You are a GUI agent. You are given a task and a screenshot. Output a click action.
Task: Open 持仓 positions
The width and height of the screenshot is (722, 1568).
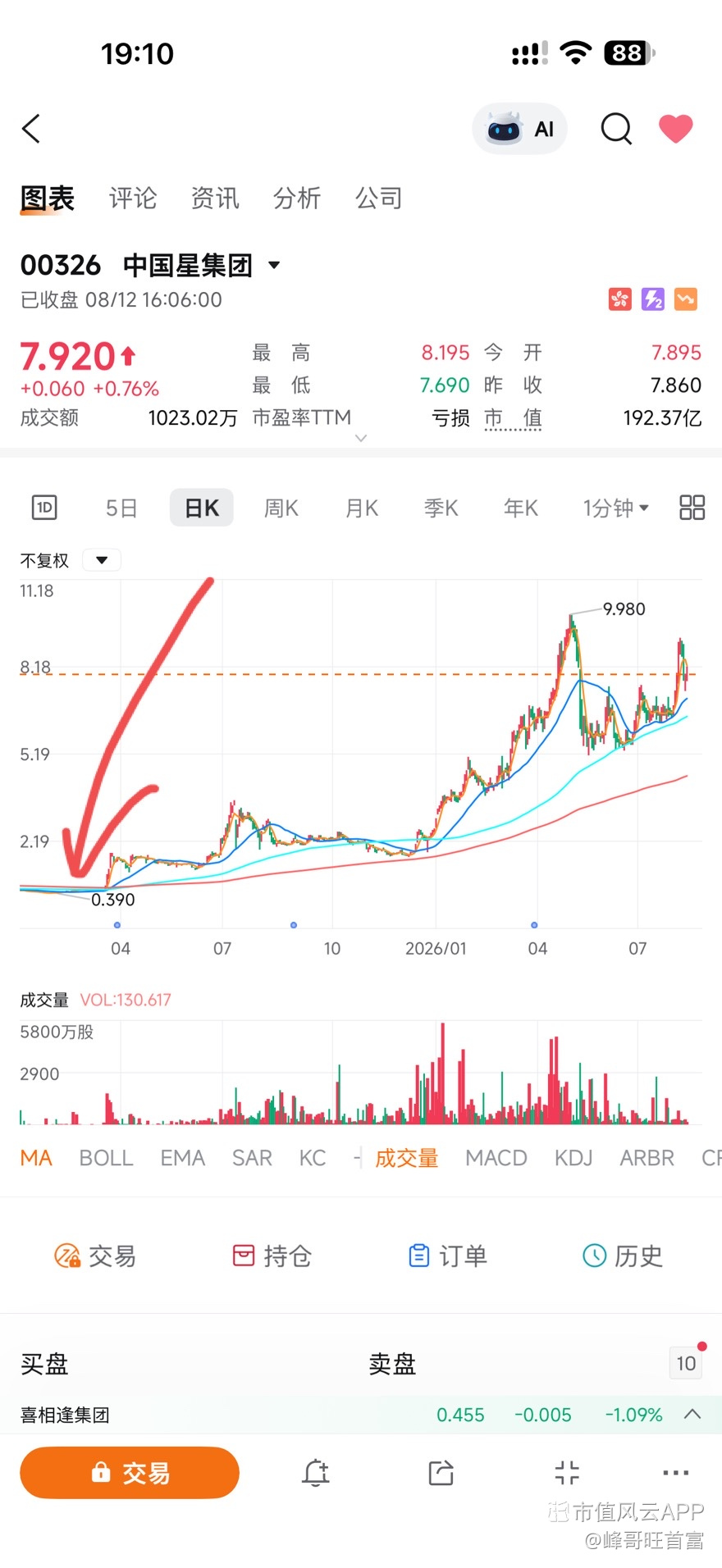(x=272, y=1256)
